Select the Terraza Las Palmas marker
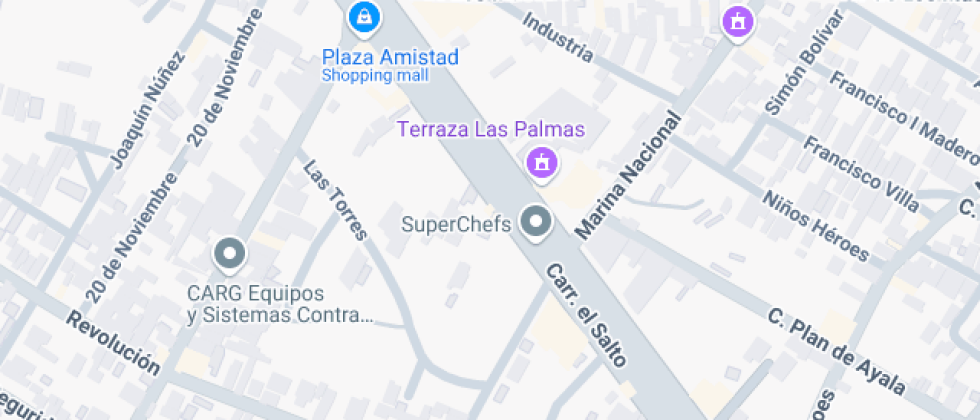Viewport: 980px width, 420px height. pos(542,161)
